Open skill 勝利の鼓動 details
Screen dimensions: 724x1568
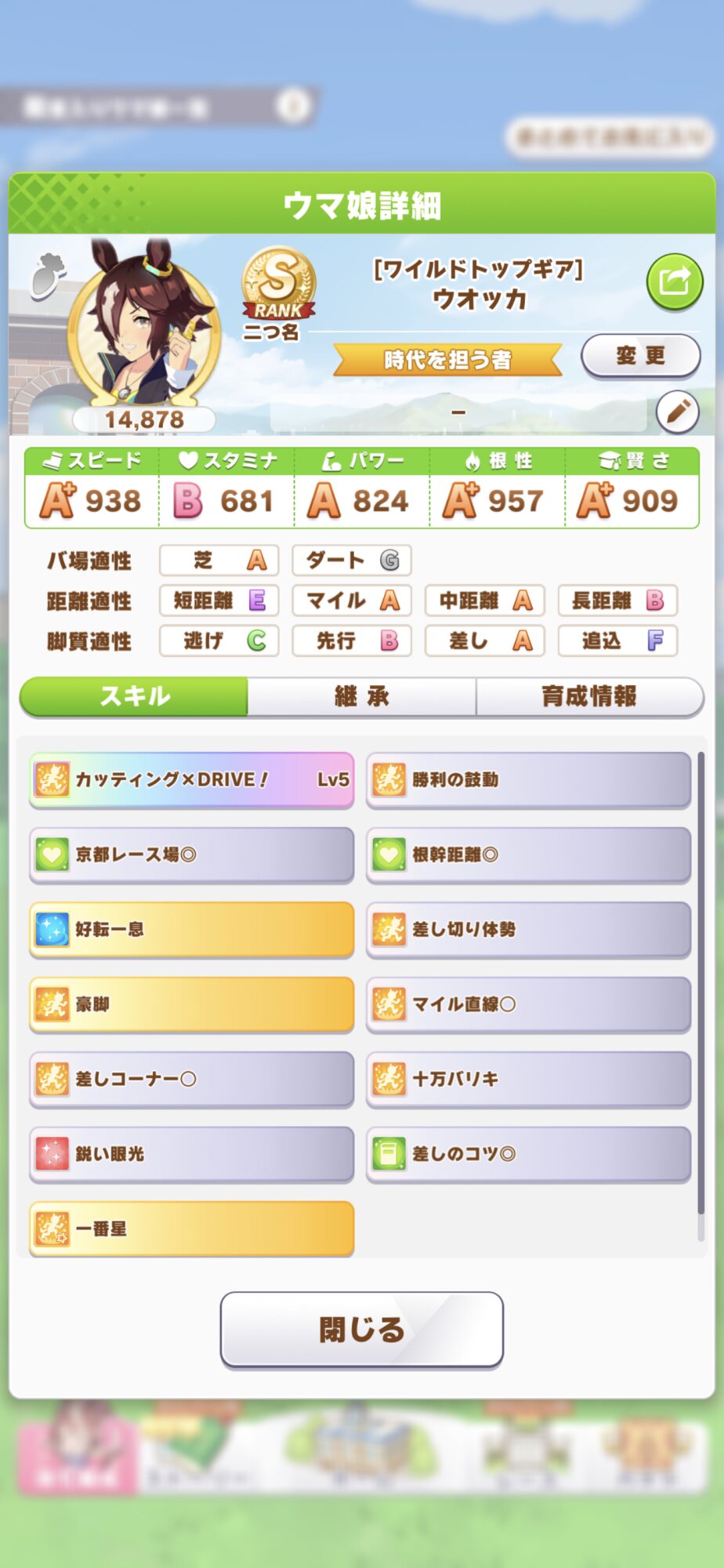pos(528,780)
